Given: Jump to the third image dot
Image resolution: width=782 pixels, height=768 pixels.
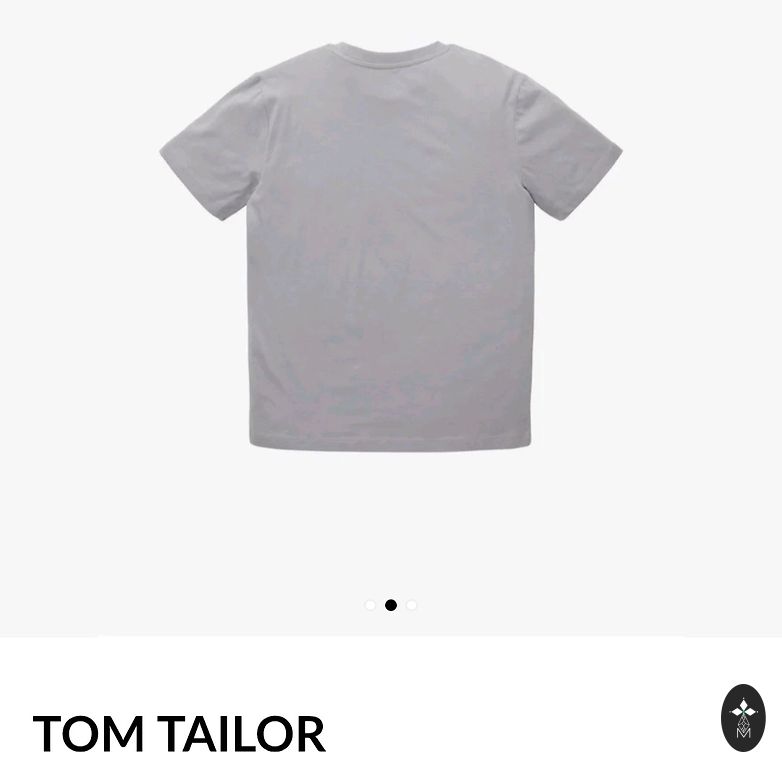Looking at the screenshot, I should point(411,605).
